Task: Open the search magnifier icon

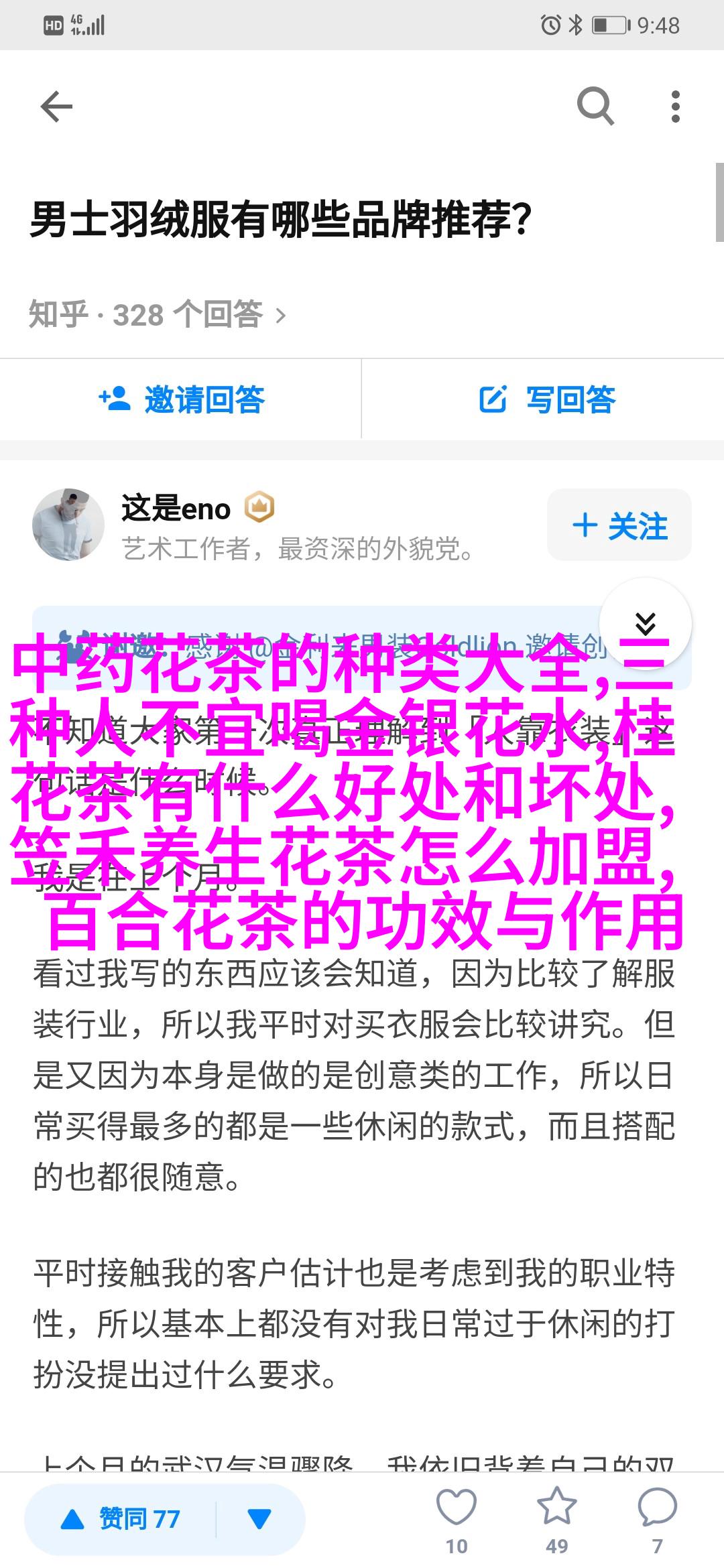Action: coord(595,107)
